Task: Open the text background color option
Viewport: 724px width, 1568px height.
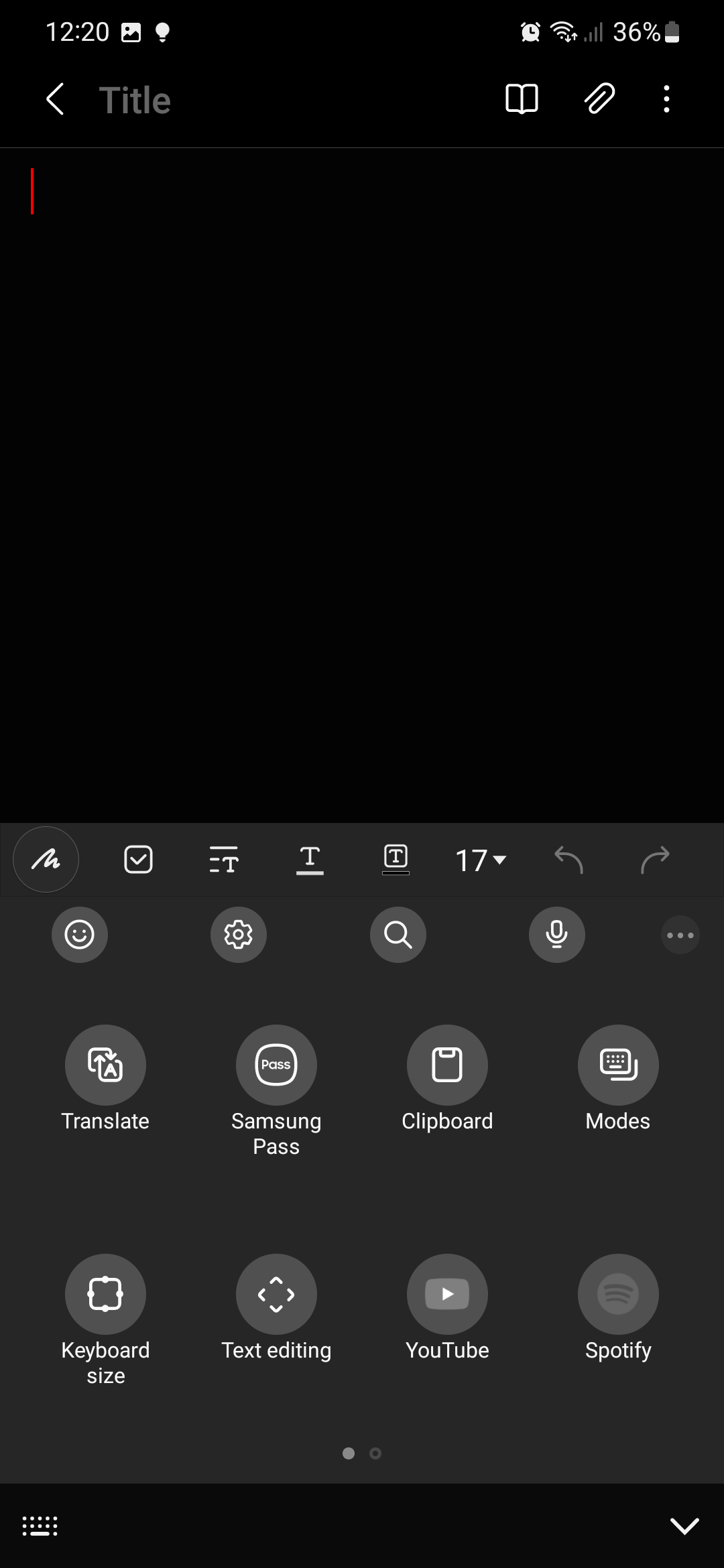Action: (x=396, y=859)
